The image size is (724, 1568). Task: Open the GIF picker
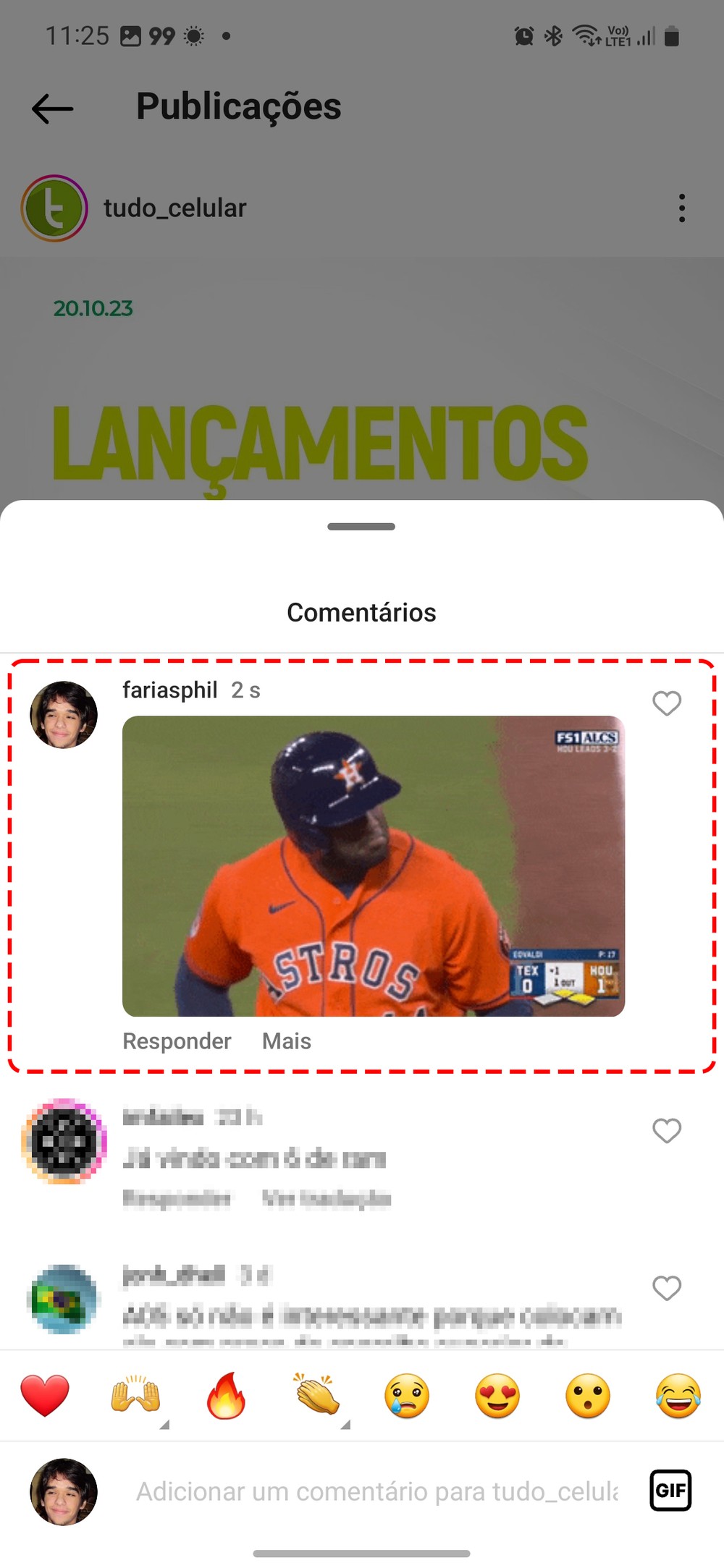(670, 1491)
